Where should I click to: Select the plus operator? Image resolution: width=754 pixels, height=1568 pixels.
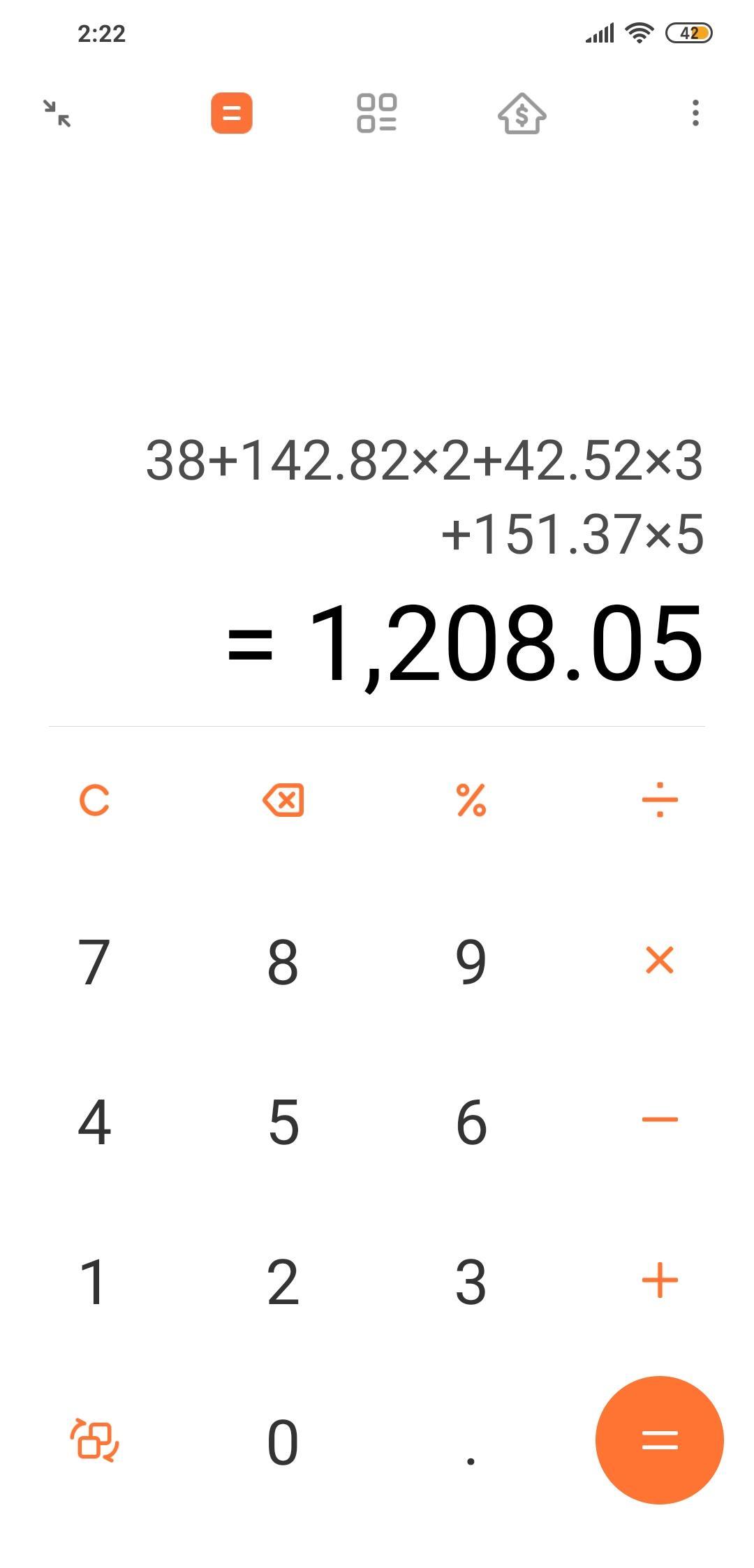click(660, 1280)
